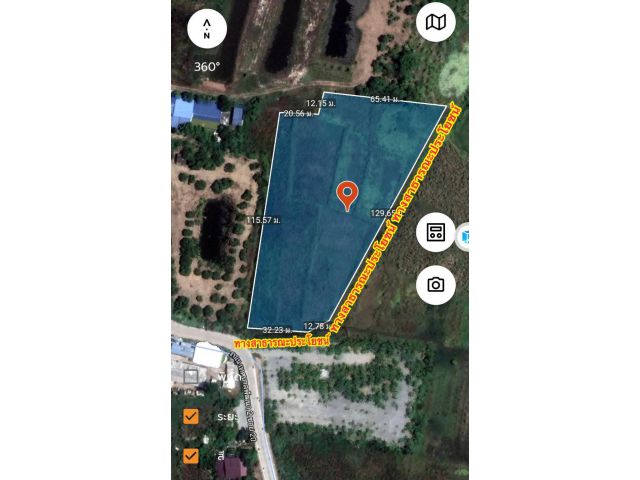Uncheck the ระยะ checkbox
Screen dimensions: 640x480
tap(191, 417)
